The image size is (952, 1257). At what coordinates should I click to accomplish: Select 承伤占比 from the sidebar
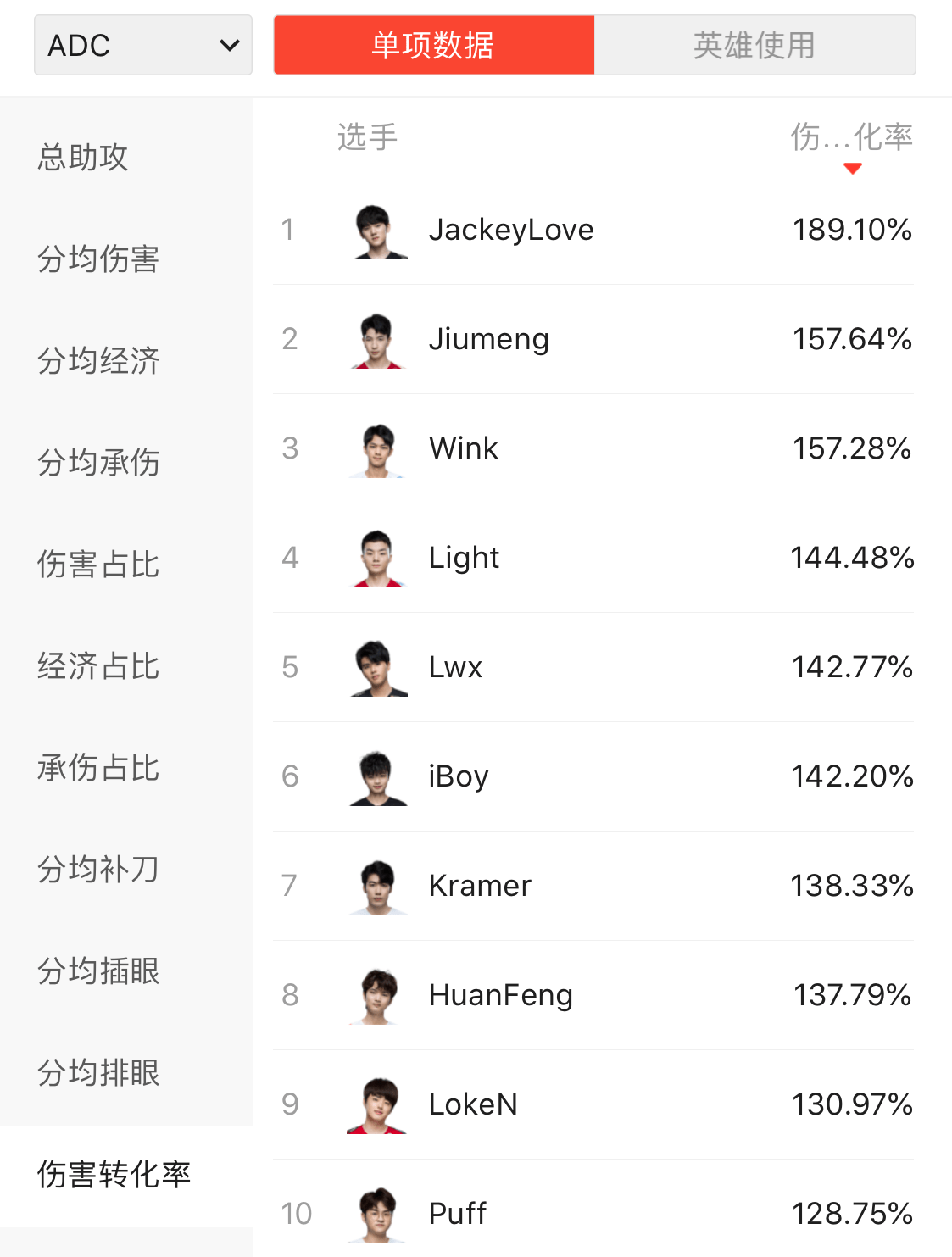[x=98, y=768]
